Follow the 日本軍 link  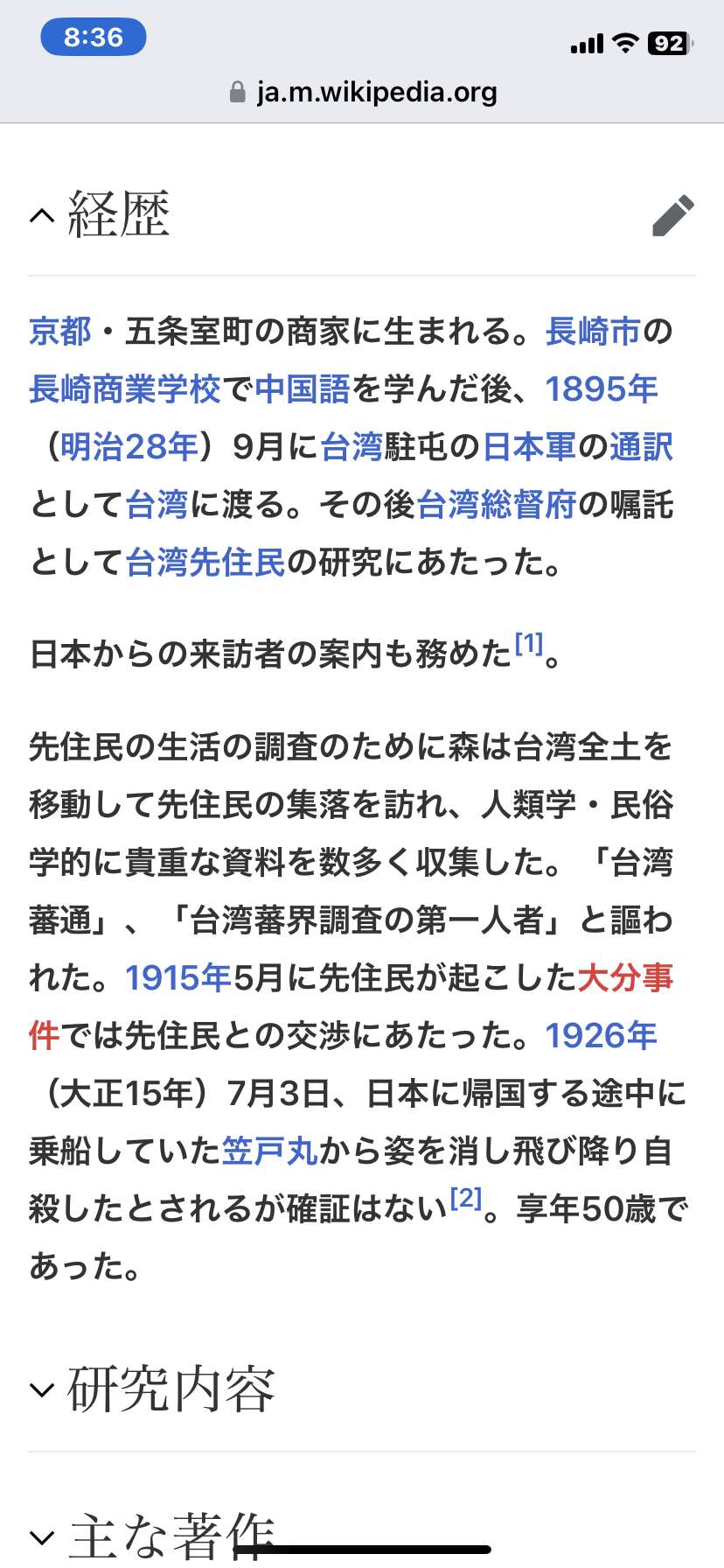tap(530, 447)
